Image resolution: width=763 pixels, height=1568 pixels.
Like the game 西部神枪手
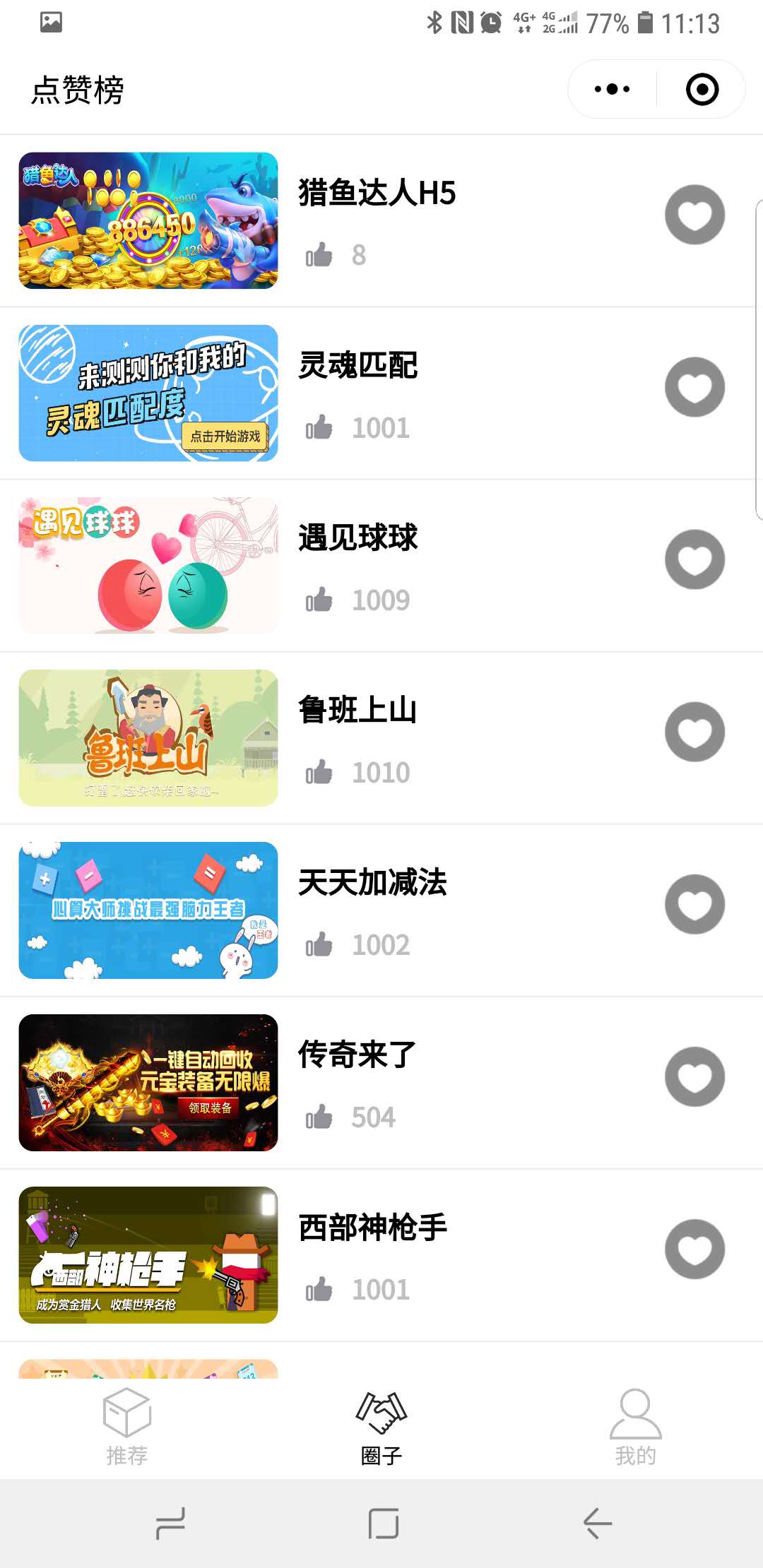point(694,1249)
